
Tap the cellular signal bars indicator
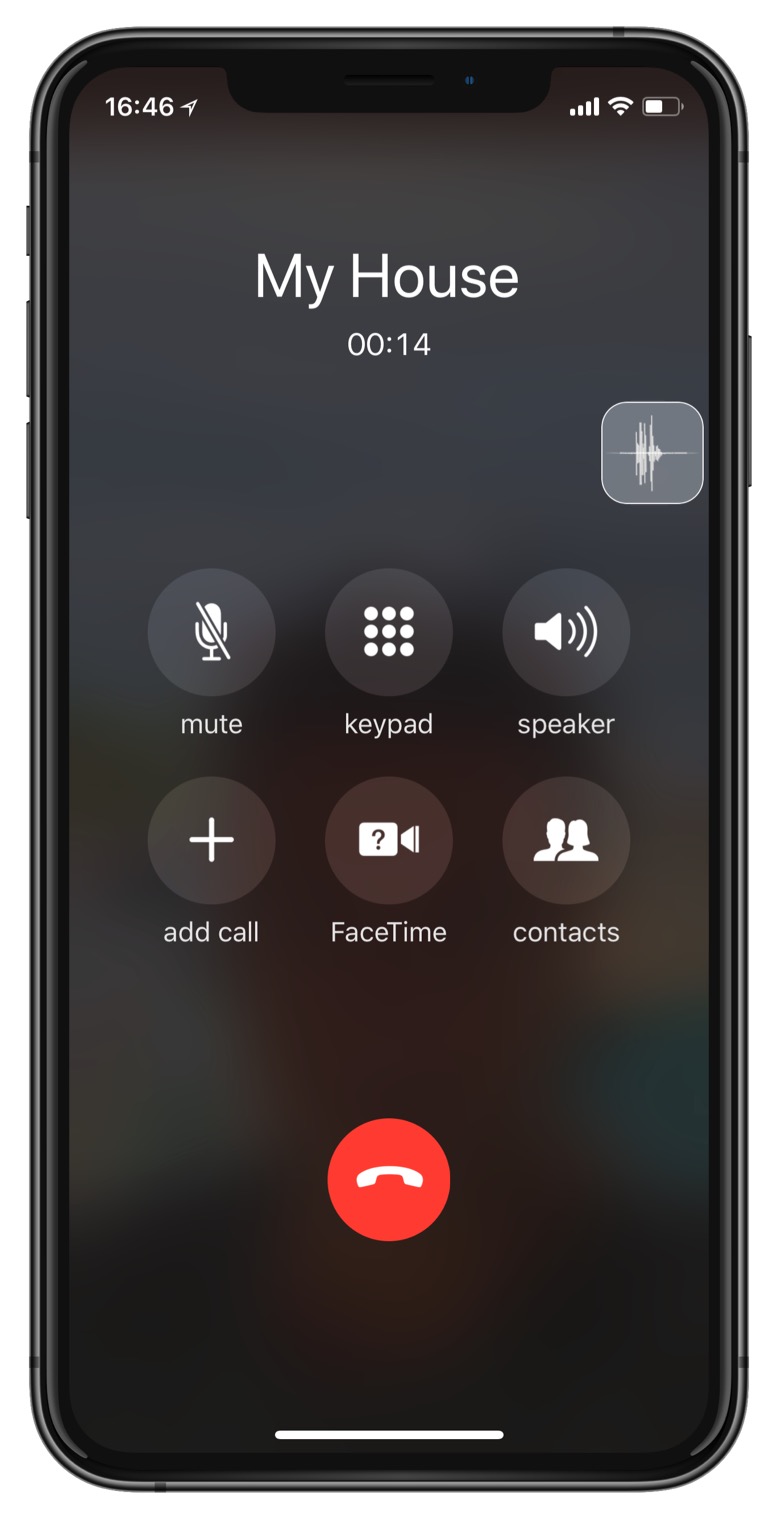point(583,104)
